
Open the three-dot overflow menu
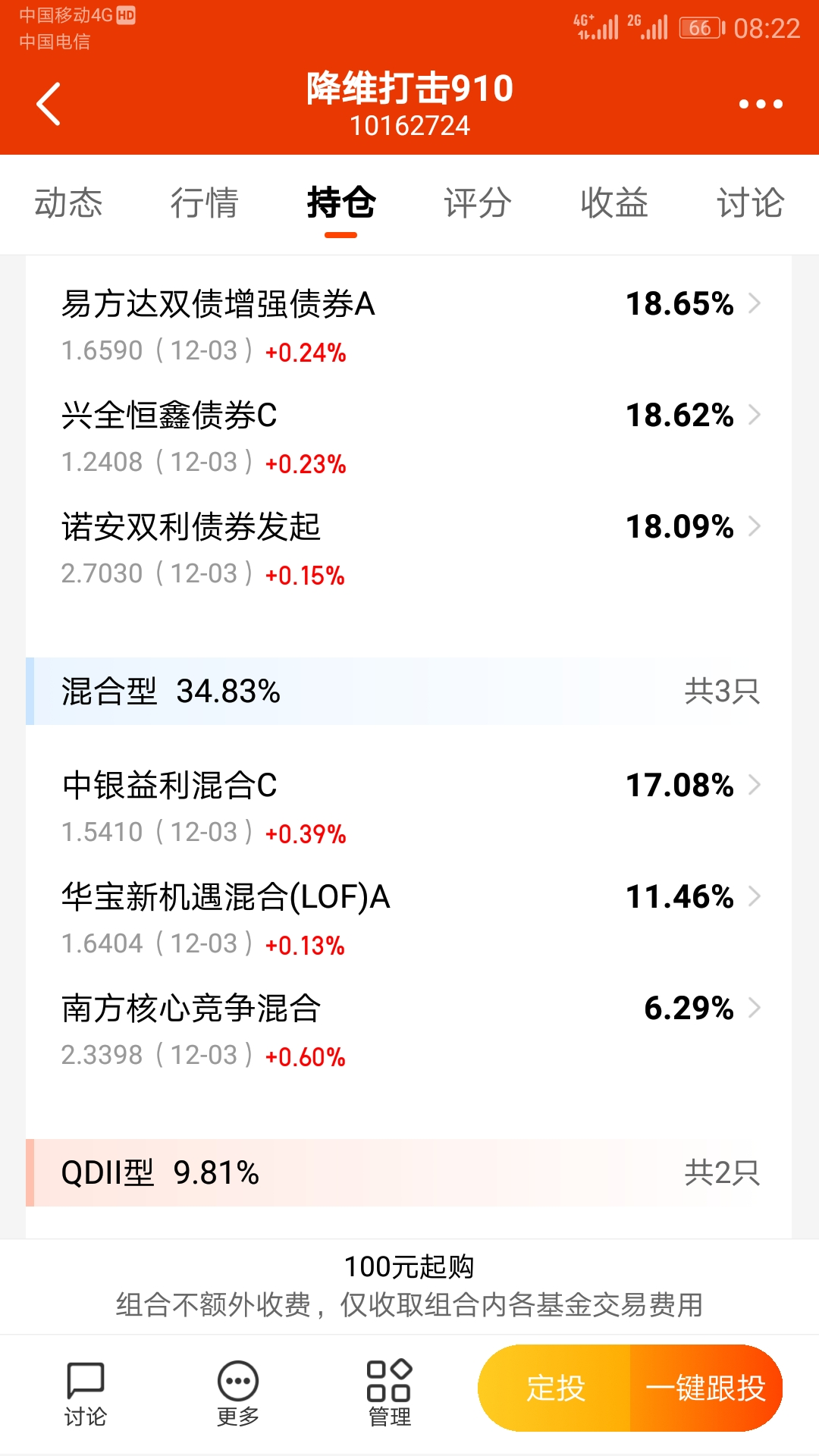[x=761, y=104]
